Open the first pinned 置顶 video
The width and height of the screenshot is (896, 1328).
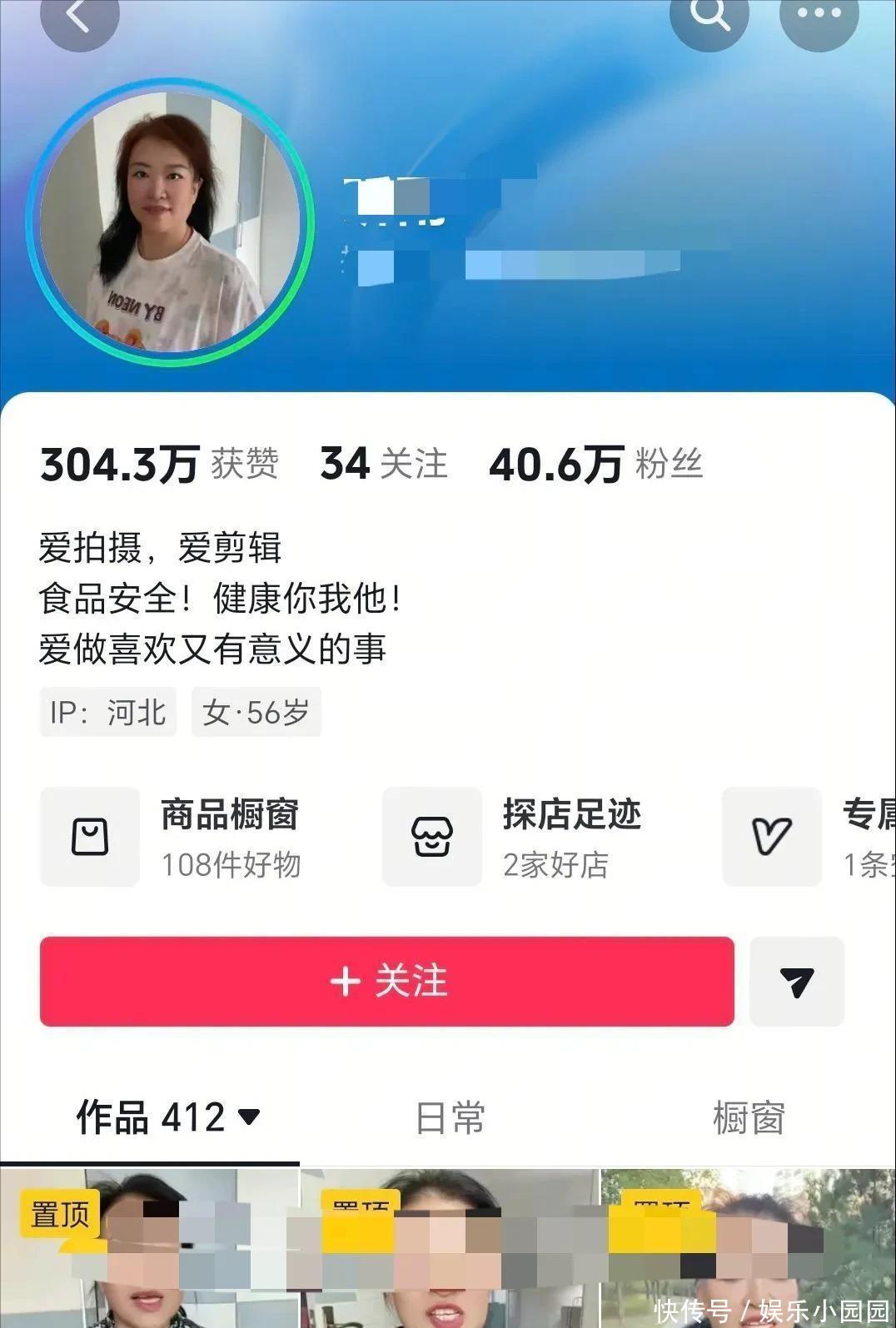pyautogui.click(x=150, y=1249)
